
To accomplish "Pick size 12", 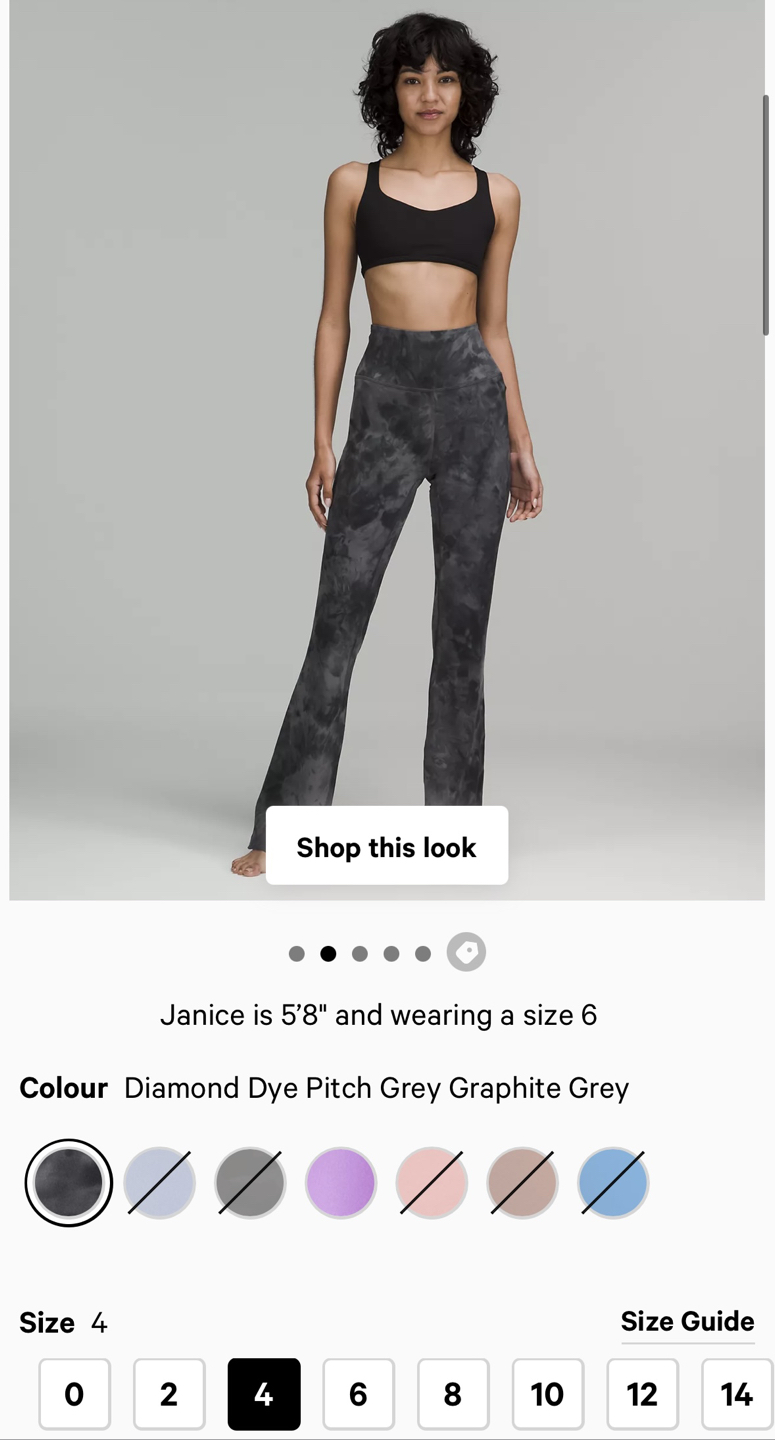I will [642, 1394].
